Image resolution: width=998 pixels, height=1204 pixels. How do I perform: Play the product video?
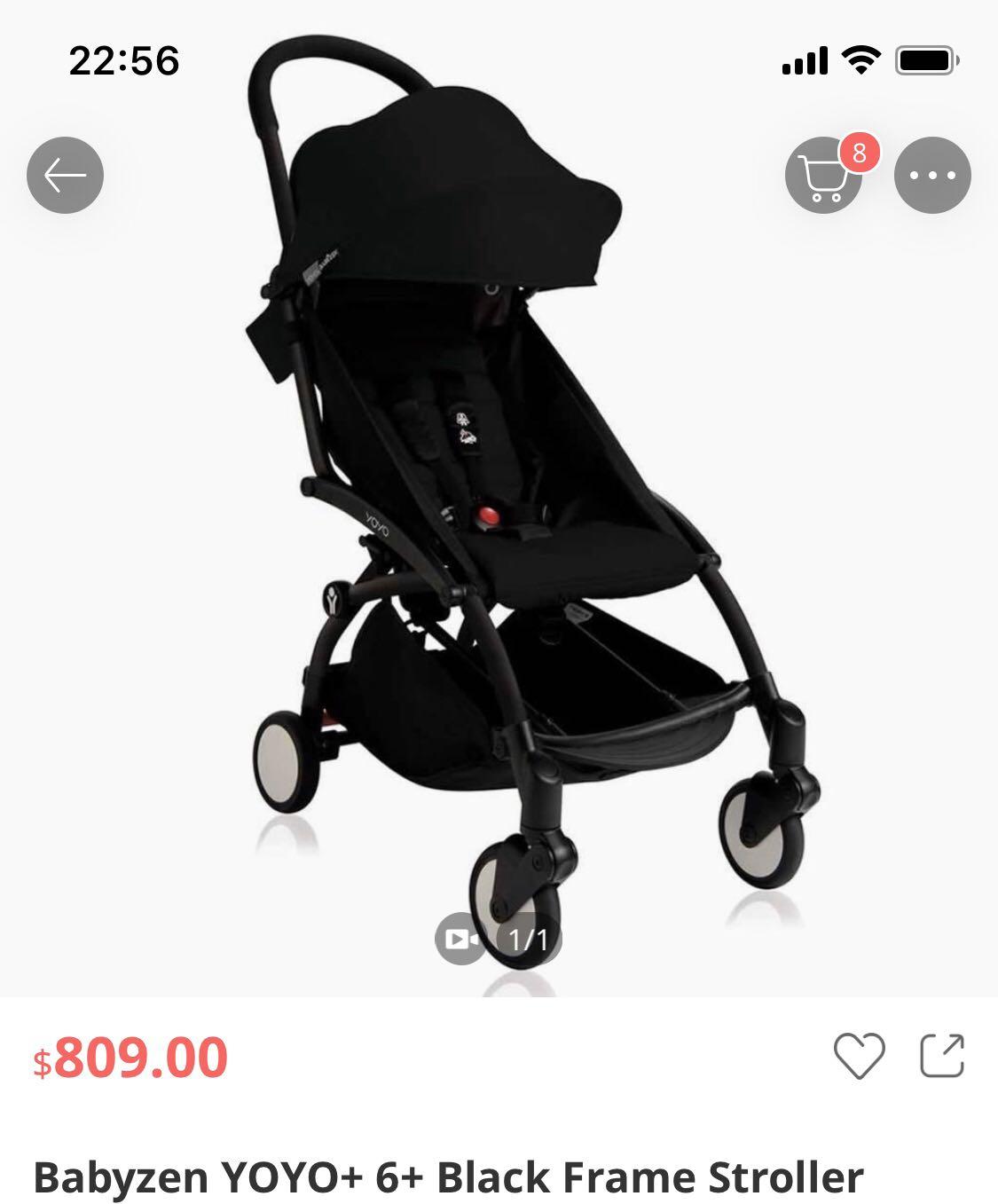tap(460, 939)
